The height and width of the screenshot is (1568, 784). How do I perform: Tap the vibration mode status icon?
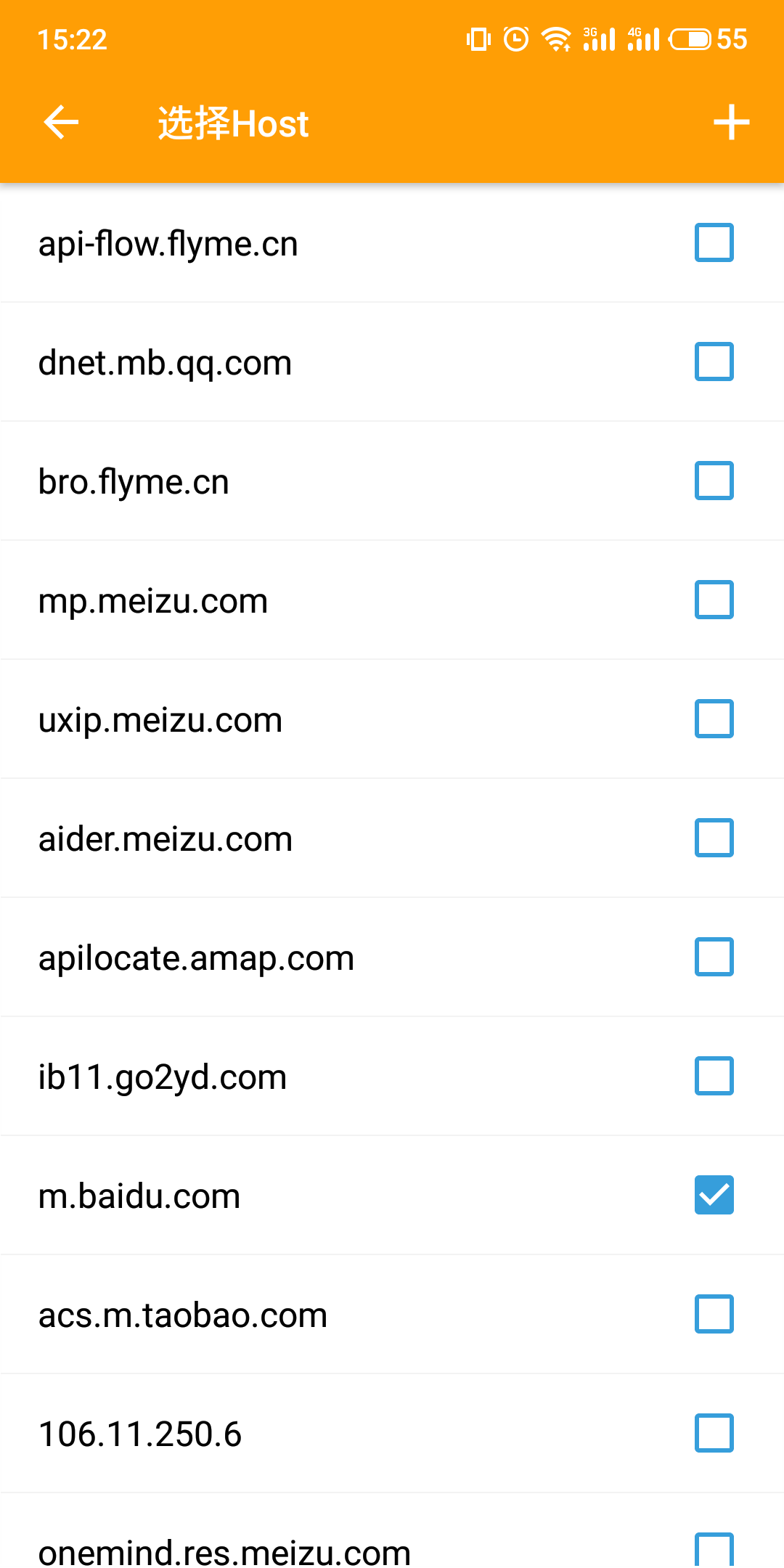coord(478,38)
